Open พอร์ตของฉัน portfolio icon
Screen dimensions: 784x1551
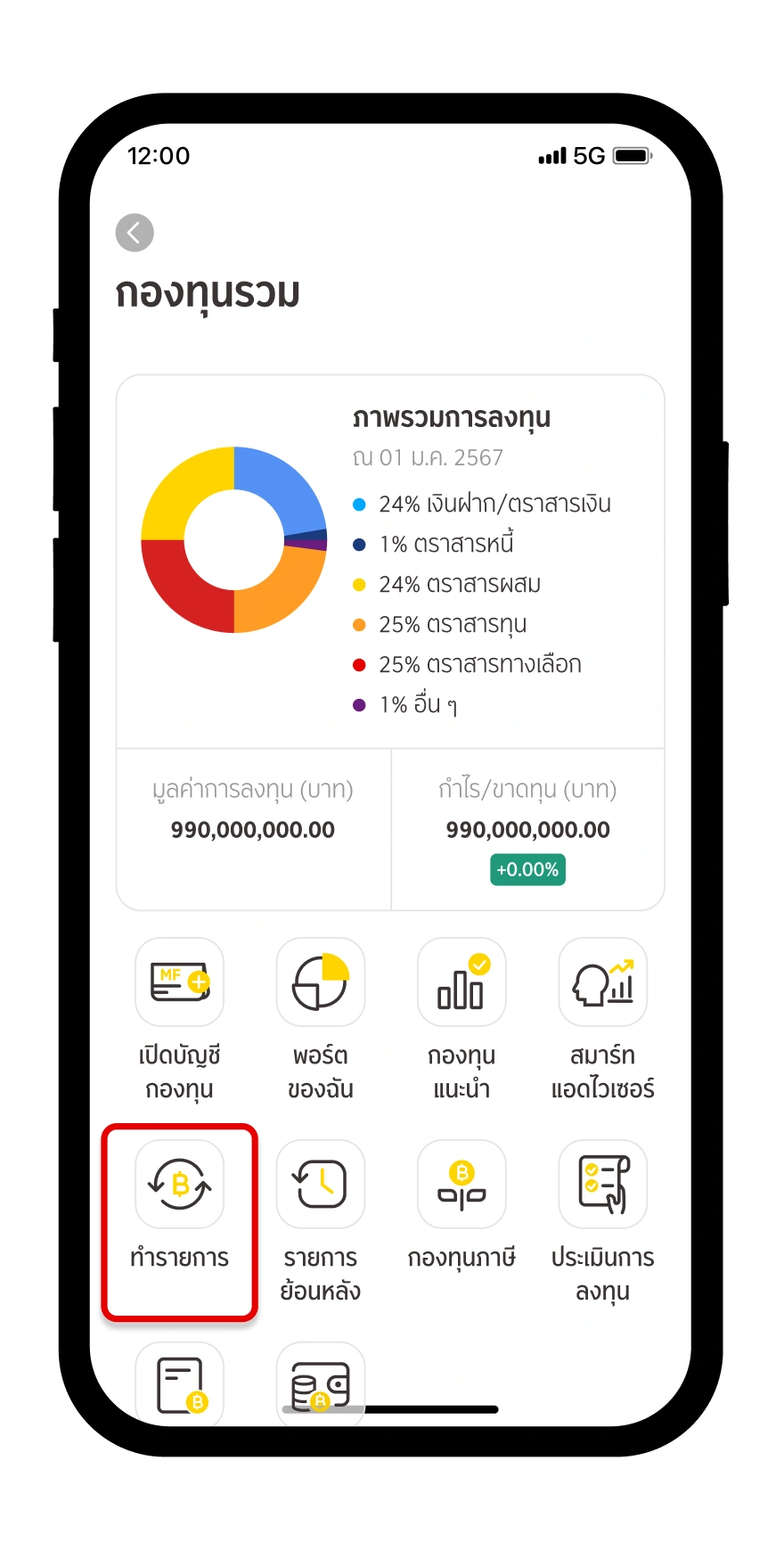coord(320,981)
